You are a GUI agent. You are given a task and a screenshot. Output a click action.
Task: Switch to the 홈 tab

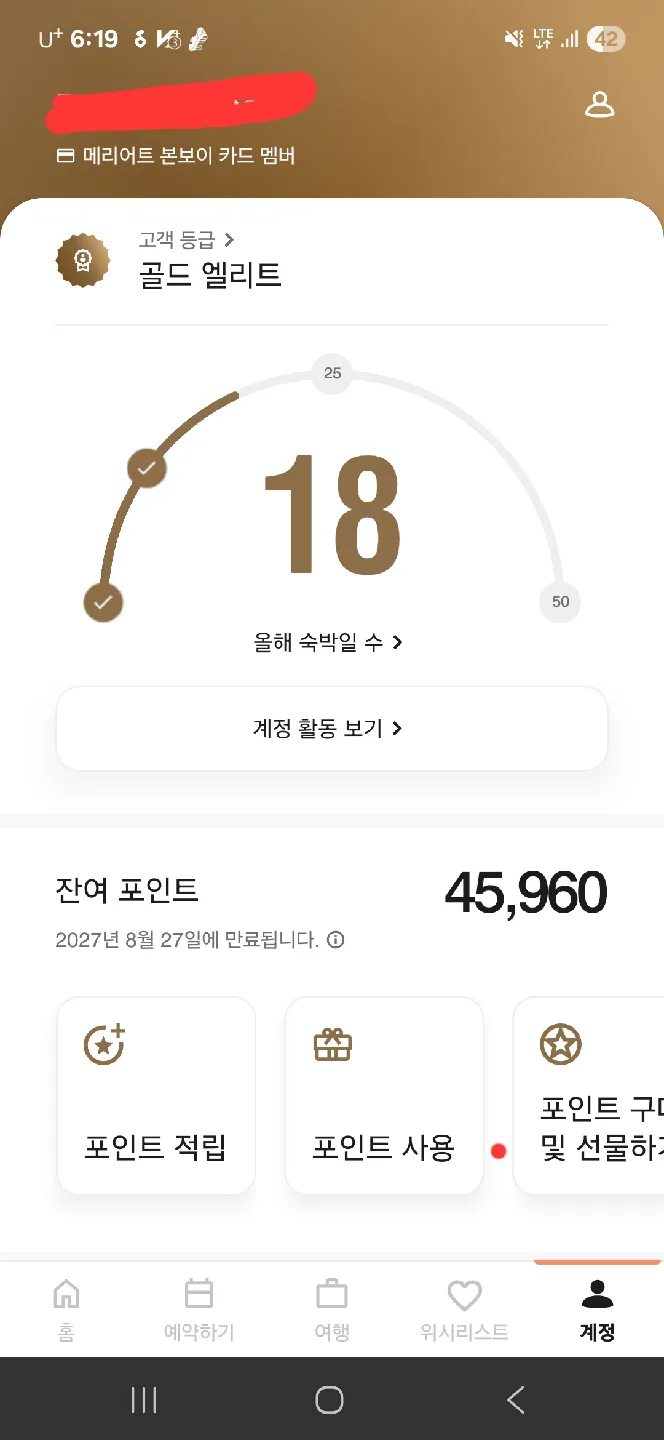[66, 1310]
